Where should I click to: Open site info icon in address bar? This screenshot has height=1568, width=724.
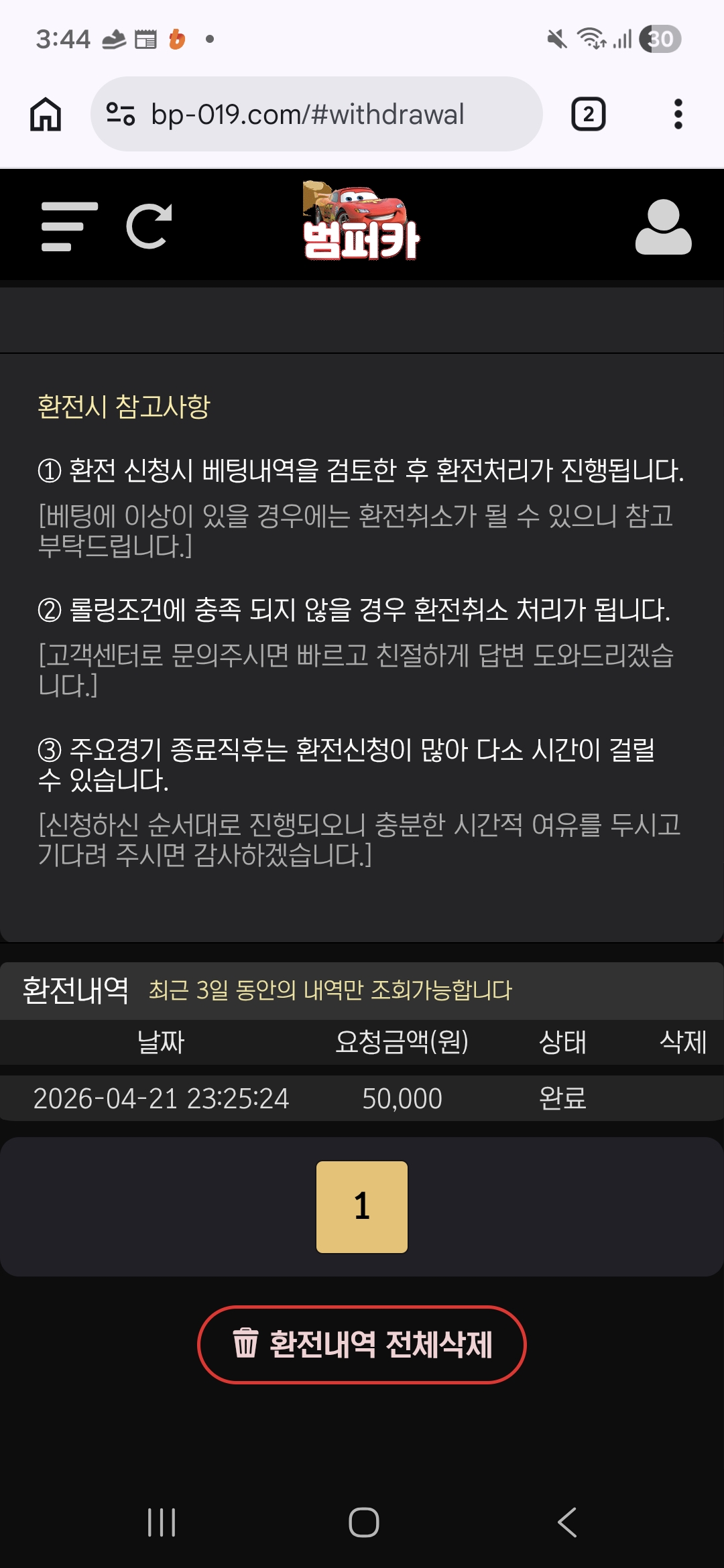coord(121,115)
